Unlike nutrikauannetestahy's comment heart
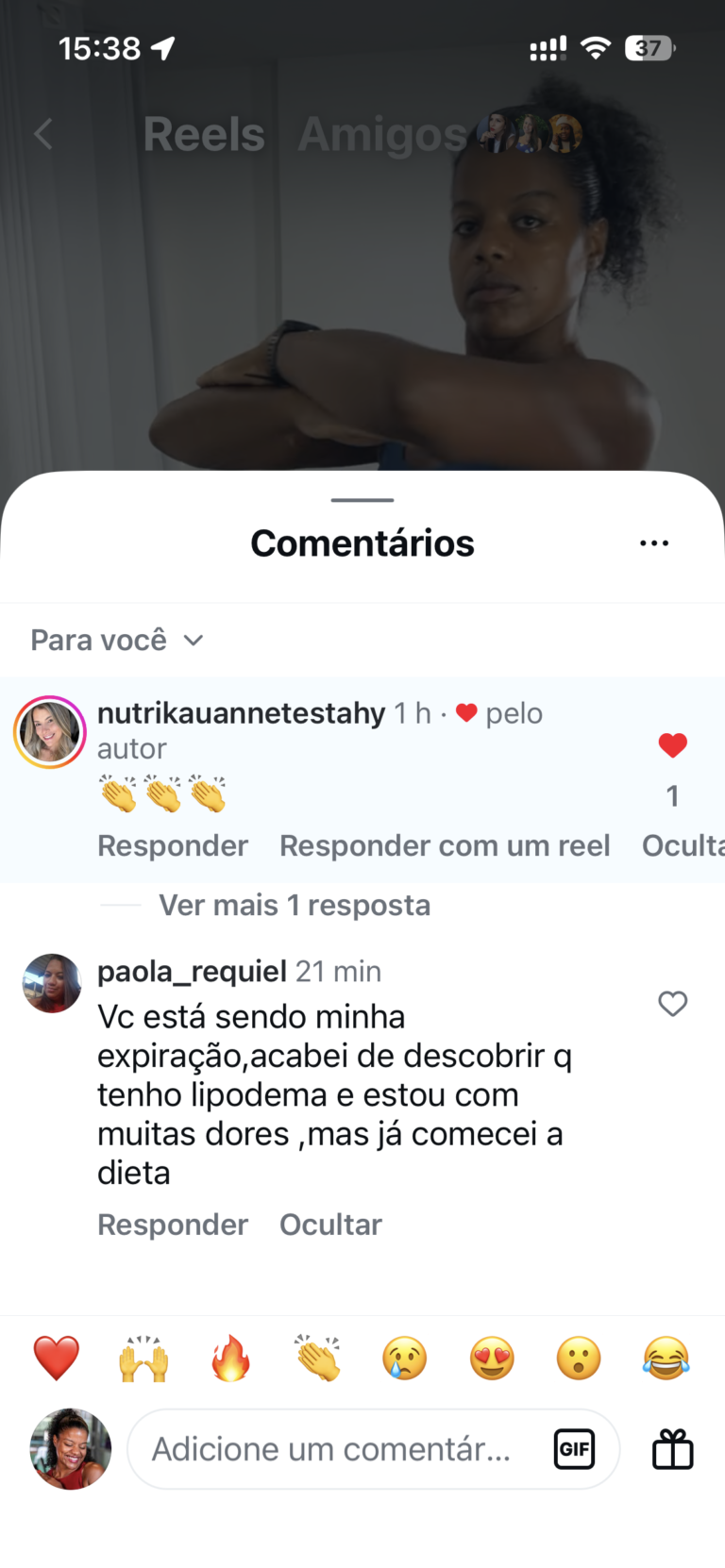This screenshot has height=1568, width=725. (x=672, y=745)
